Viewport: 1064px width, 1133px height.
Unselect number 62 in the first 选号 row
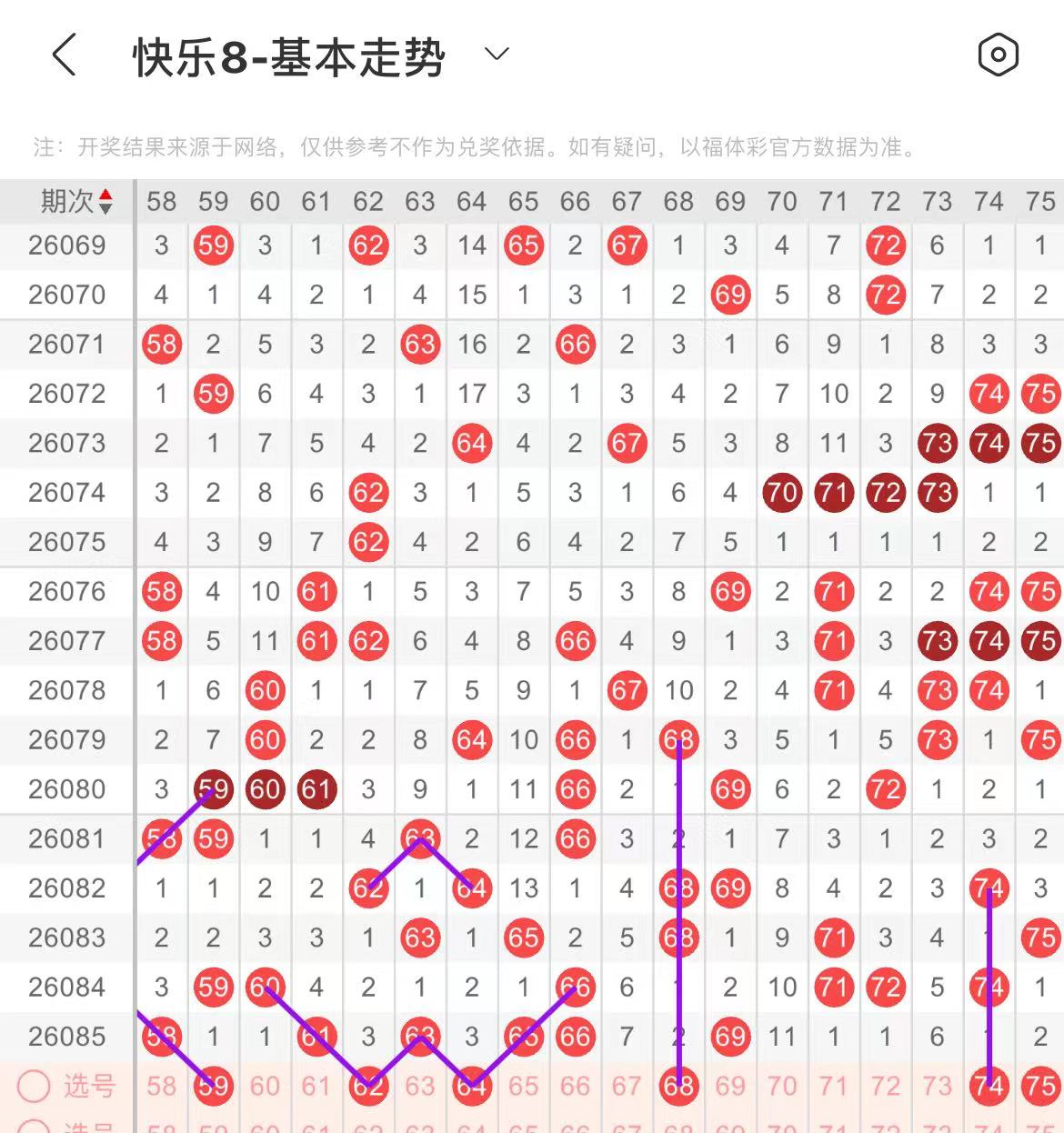(368, 1086)
